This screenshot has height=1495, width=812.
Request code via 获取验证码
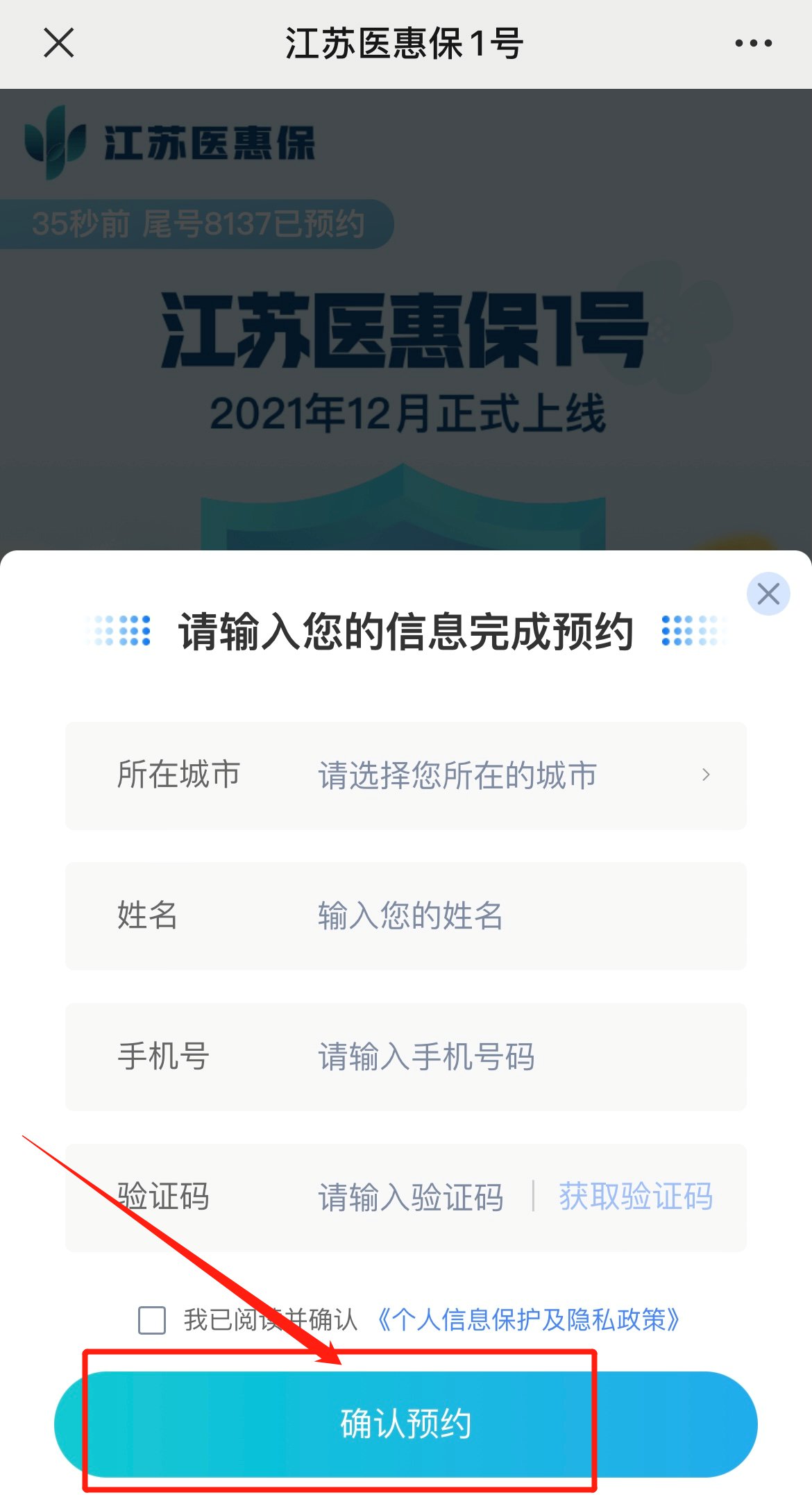point(635,1197)
